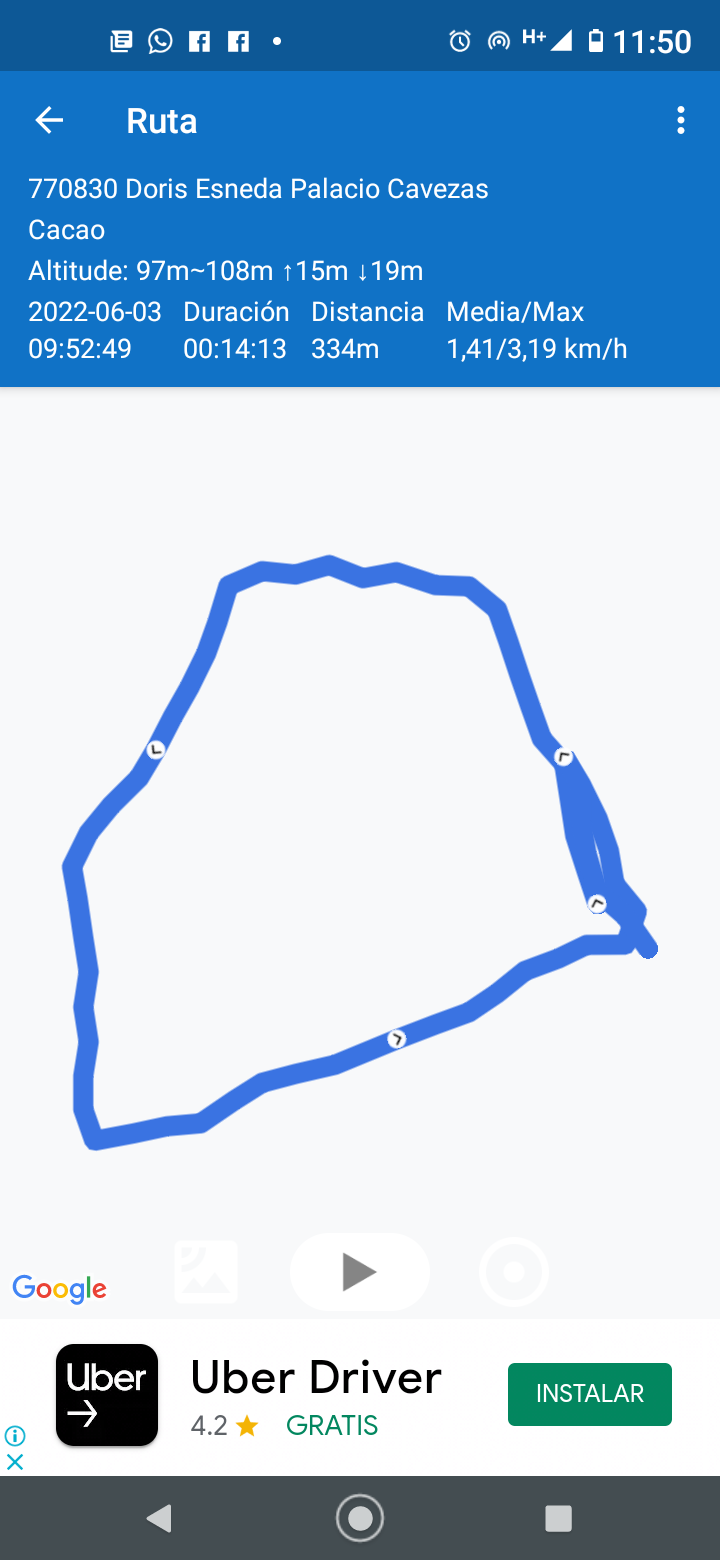Go back from the Ruta screen
The image size is (720, 1560).
pyautogui.click(x=49, y=121)
